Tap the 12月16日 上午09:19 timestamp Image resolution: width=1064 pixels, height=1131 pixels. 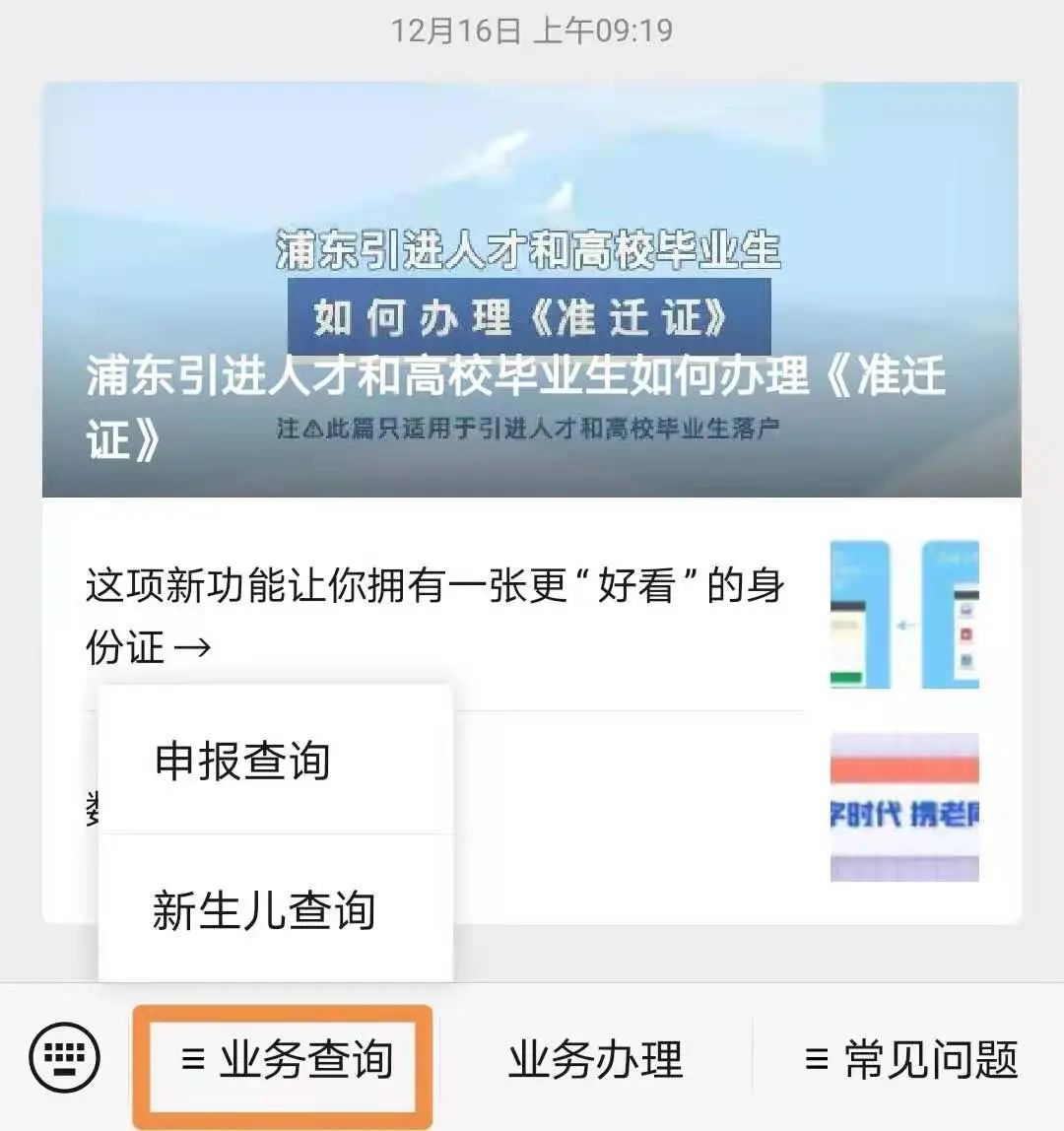click(532, 29)
